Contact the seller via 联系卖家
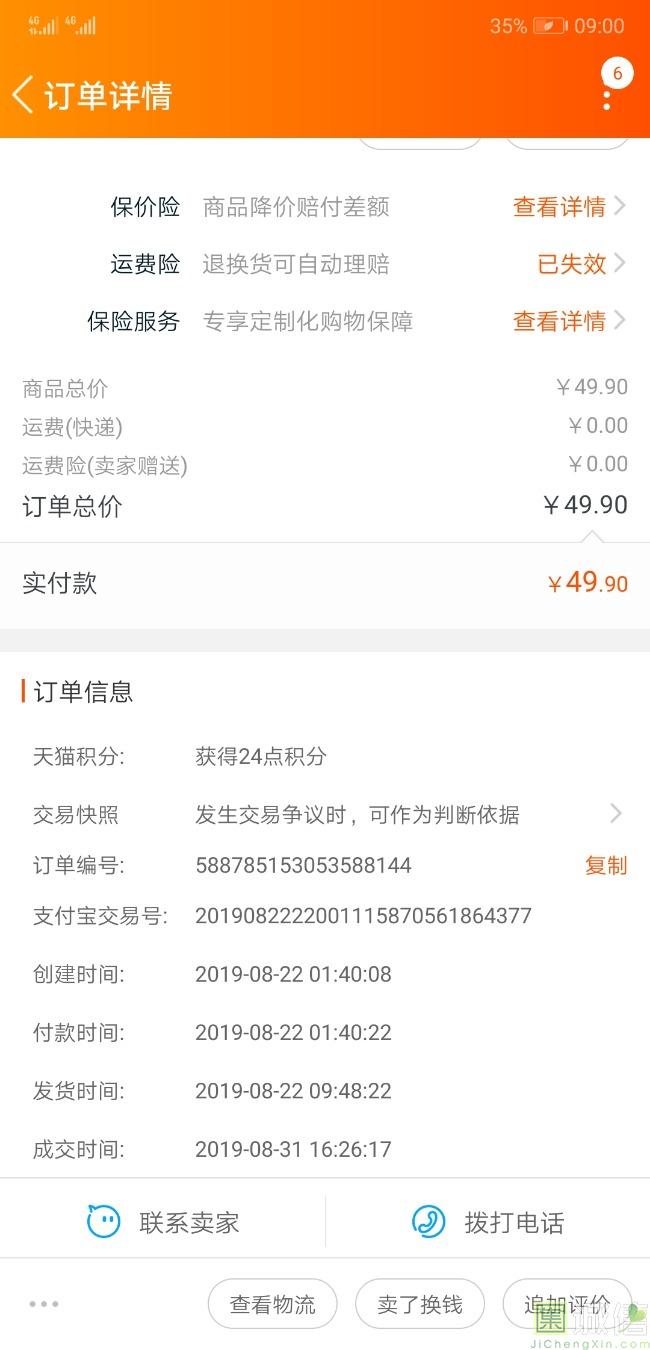650x1350 pixels. pos(163,1222)
